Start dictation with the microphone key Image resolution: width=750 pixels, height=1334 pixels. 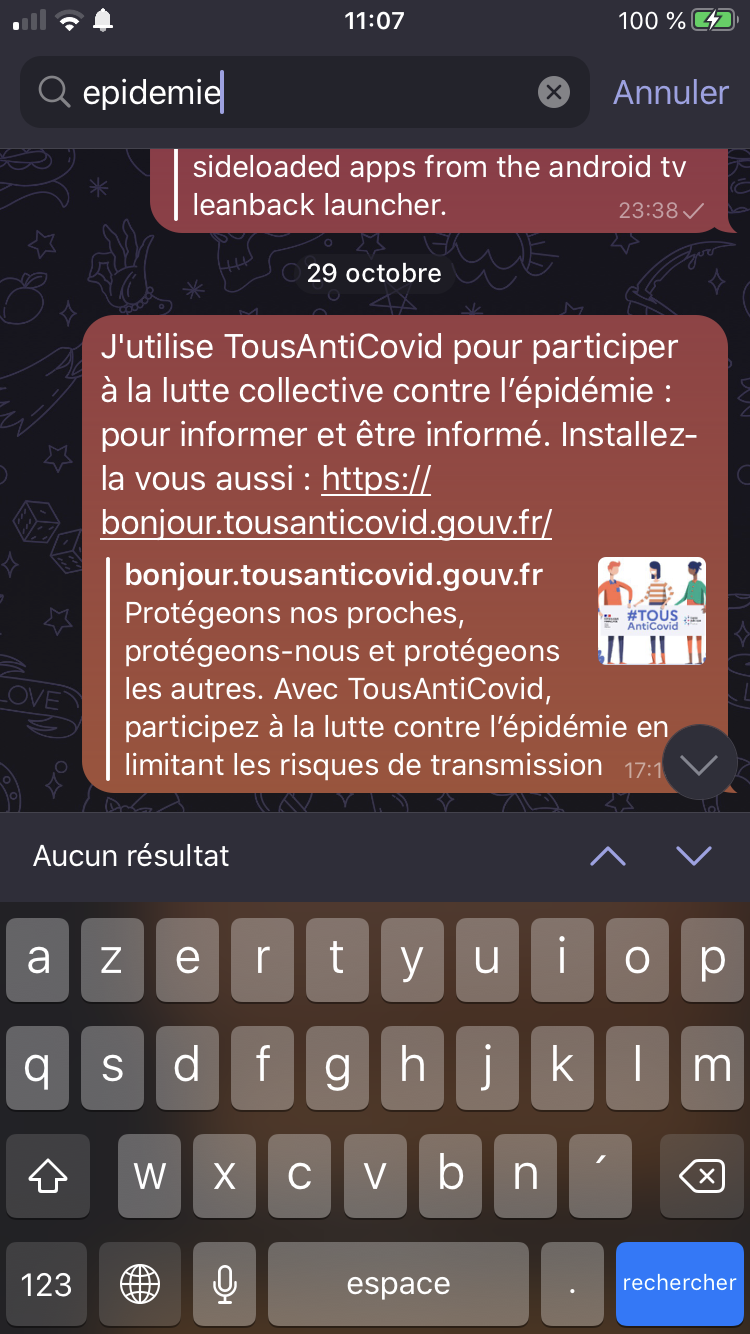[x=225, y=1283]
